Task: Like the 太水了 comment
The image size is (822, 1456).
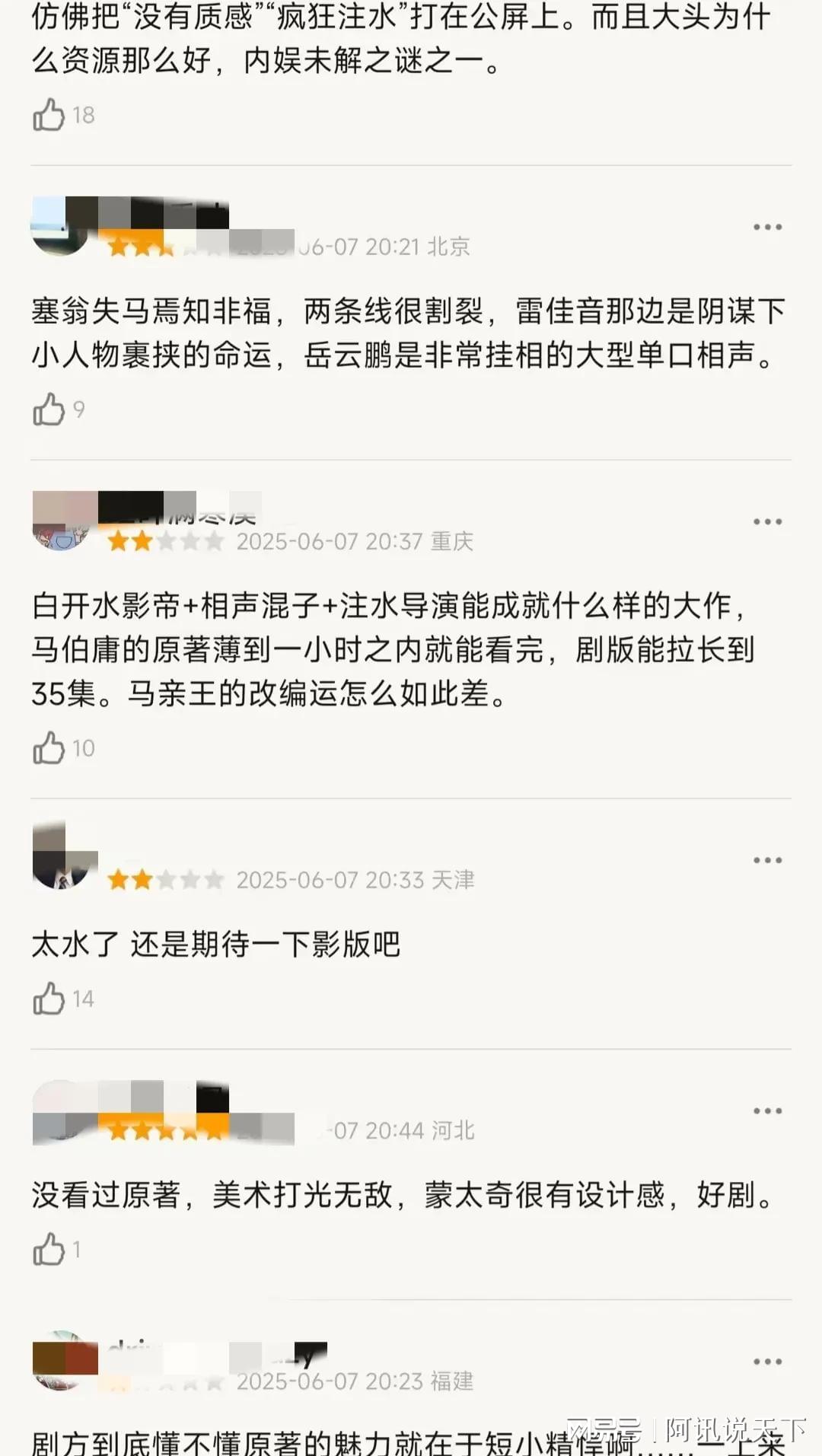Action: point(49,999)
